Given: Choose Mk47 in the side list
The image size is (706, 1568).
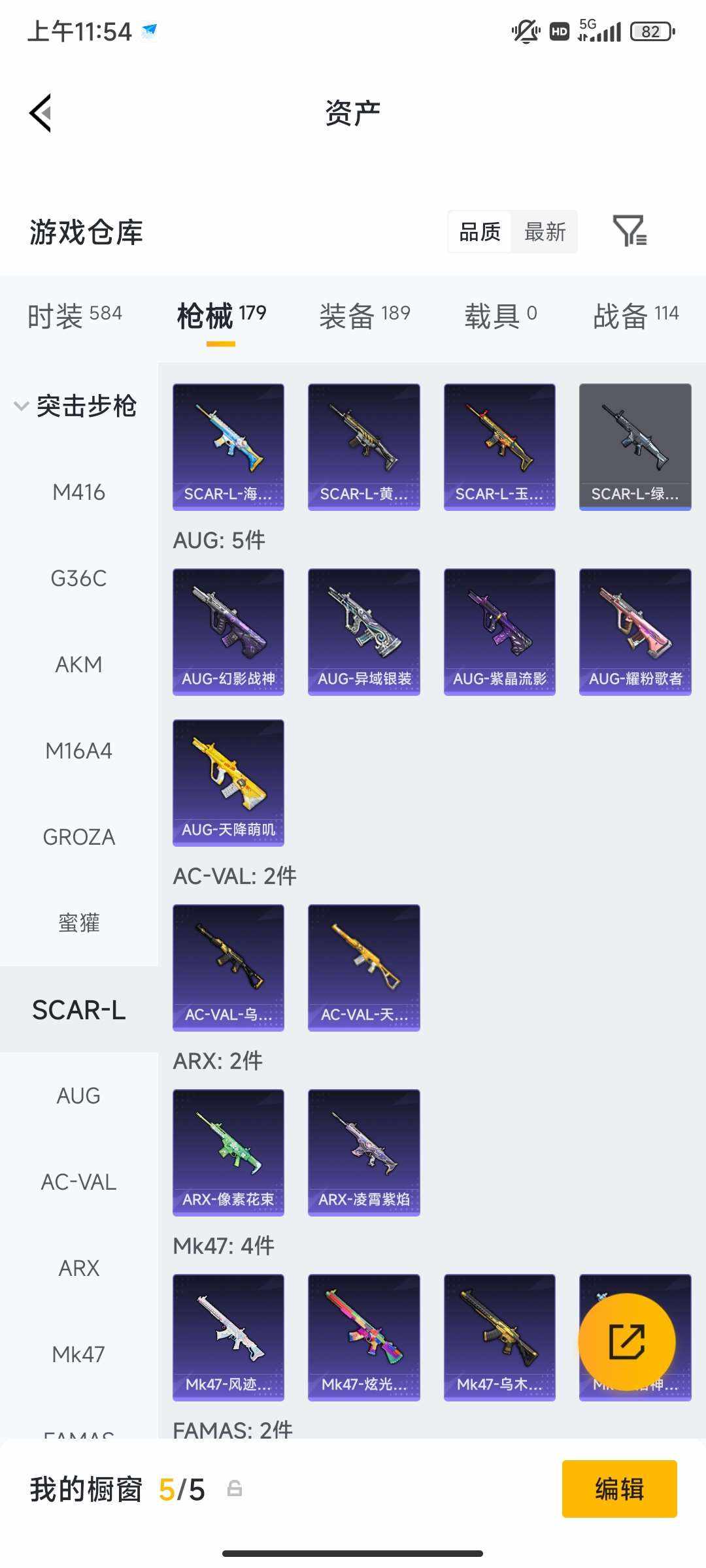Looking at the screenshot, I should point(78,1354).
